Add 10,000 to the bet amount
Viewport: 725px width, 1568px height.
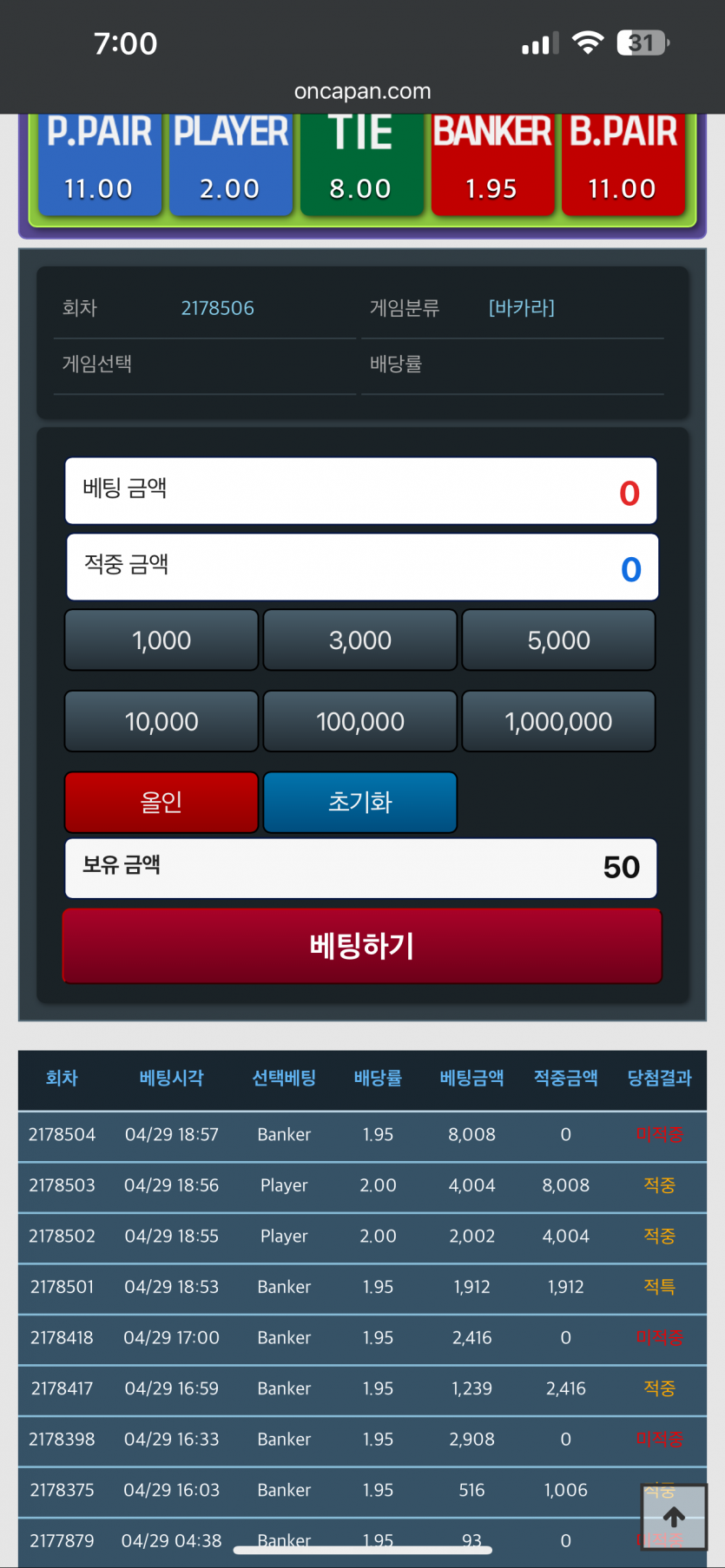point(161,721)
